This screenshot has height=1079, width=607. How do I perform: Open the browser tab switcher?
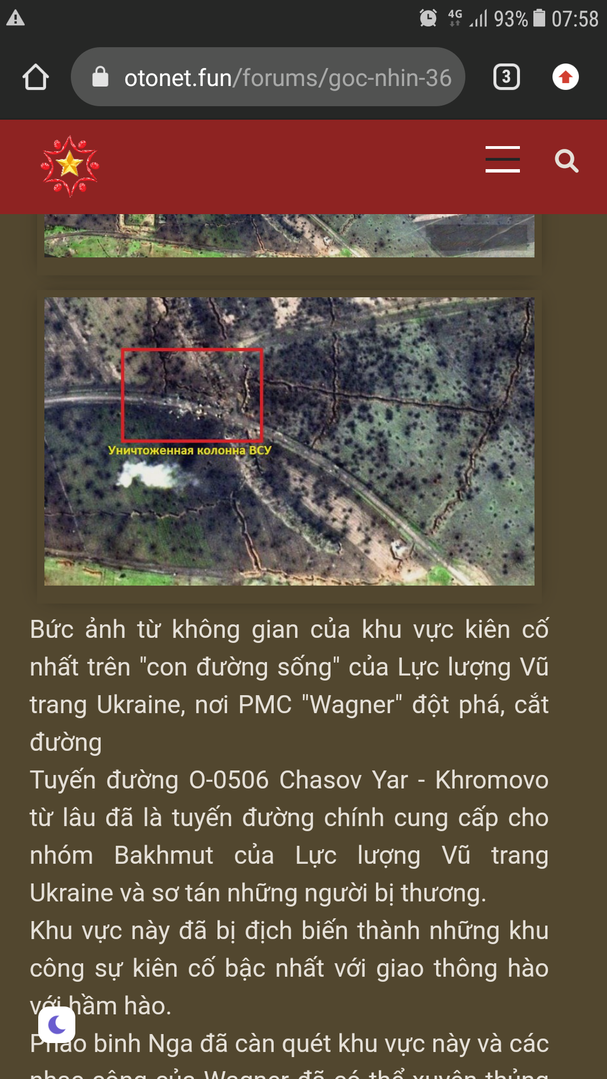(506, 77)
